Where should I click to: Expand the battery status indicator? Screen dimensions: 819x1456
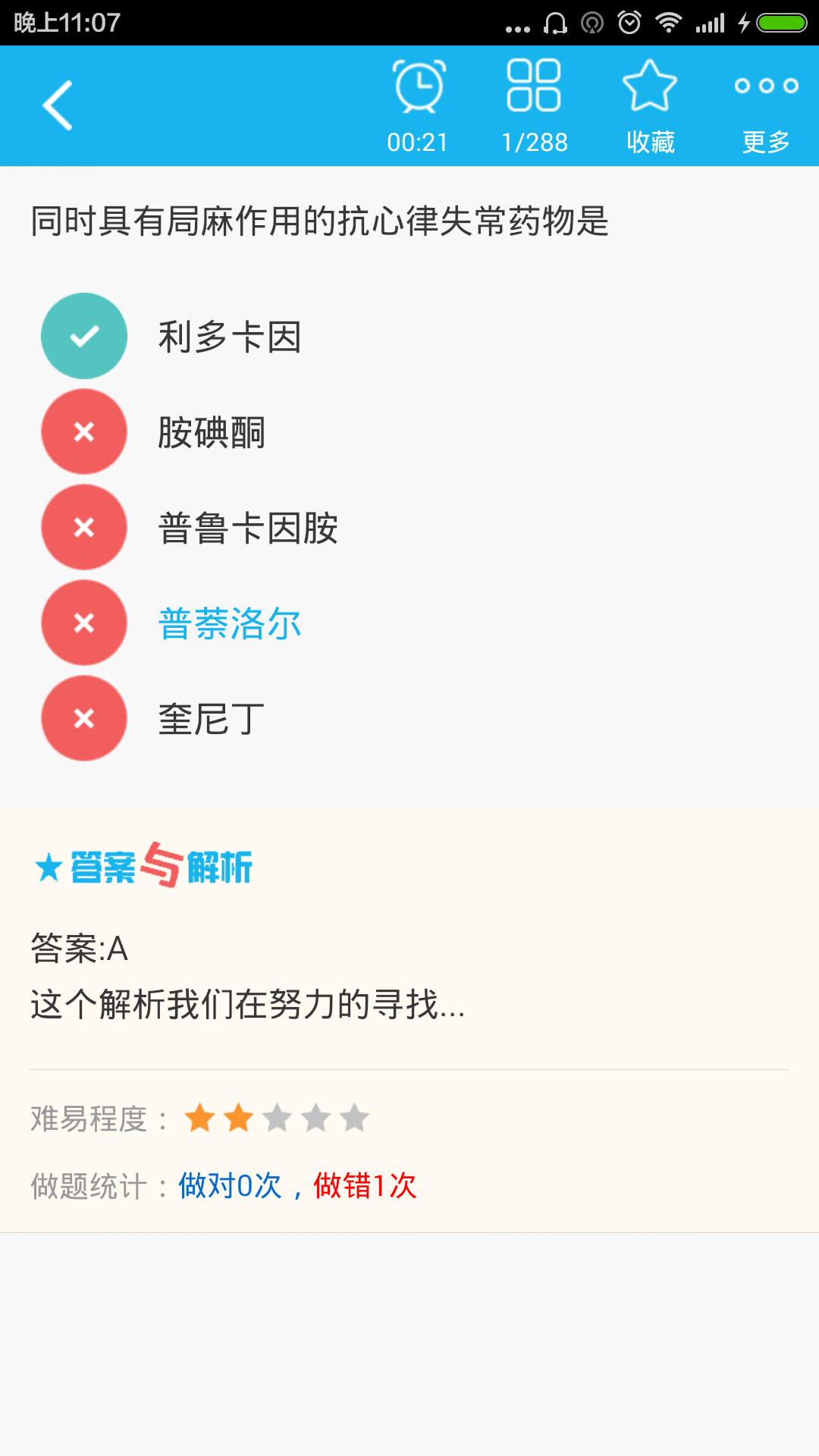point(781,23)
